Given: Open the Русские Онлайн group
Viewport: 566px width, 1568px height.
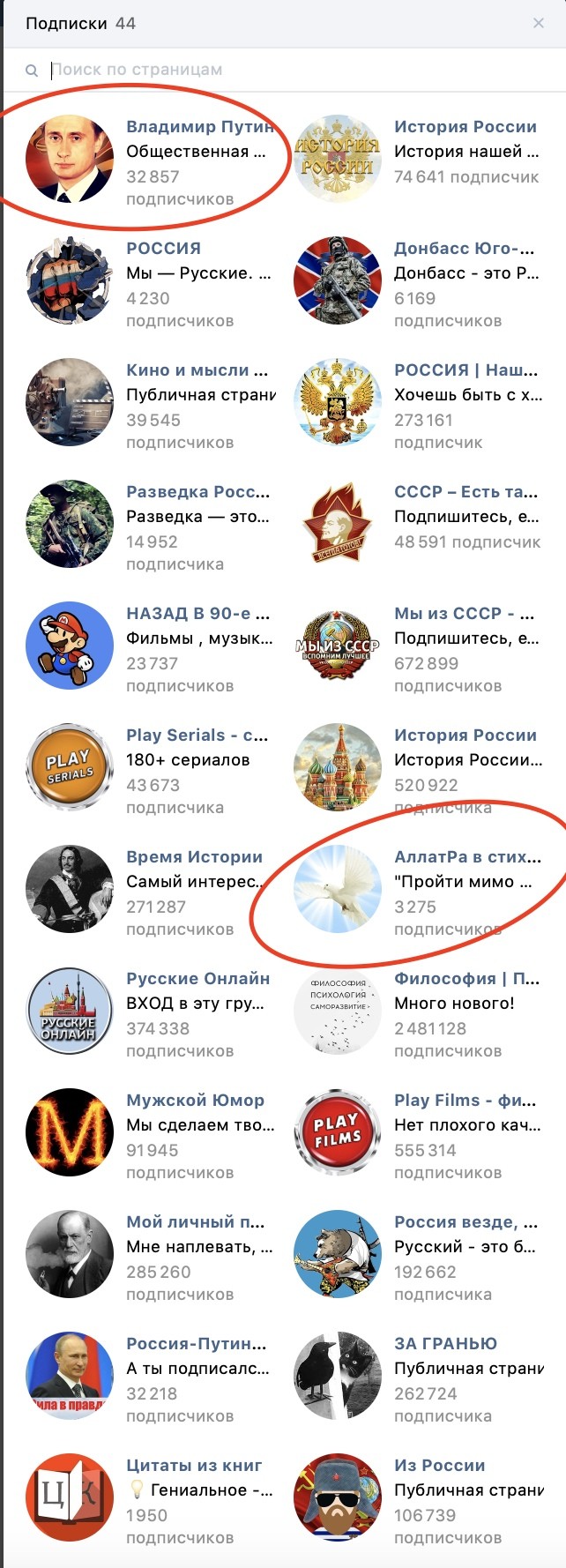Looking at the screenshot, I should (197, 979).
